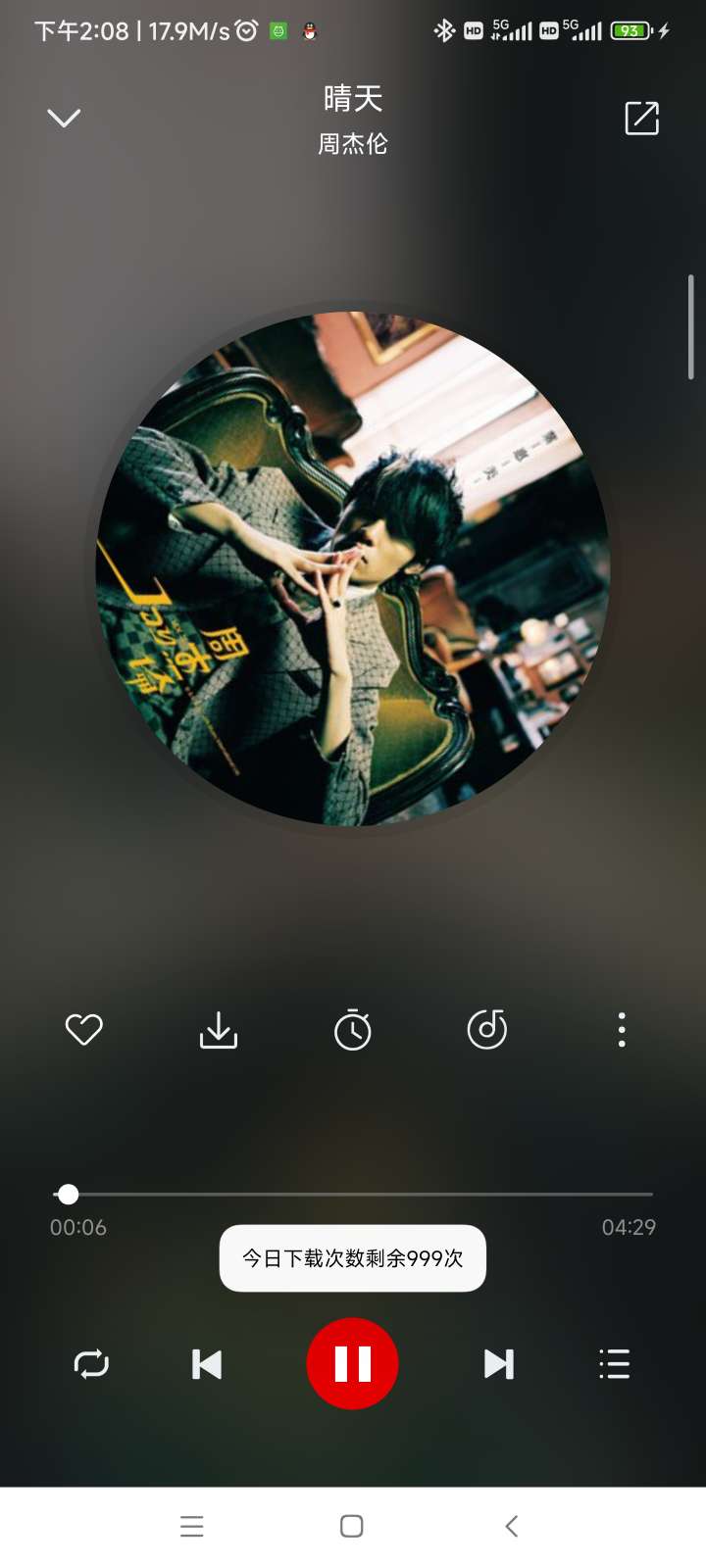Collapse the player with the down chevron
The width and height of the screenshot is (706, 1568).
point(64,119)
